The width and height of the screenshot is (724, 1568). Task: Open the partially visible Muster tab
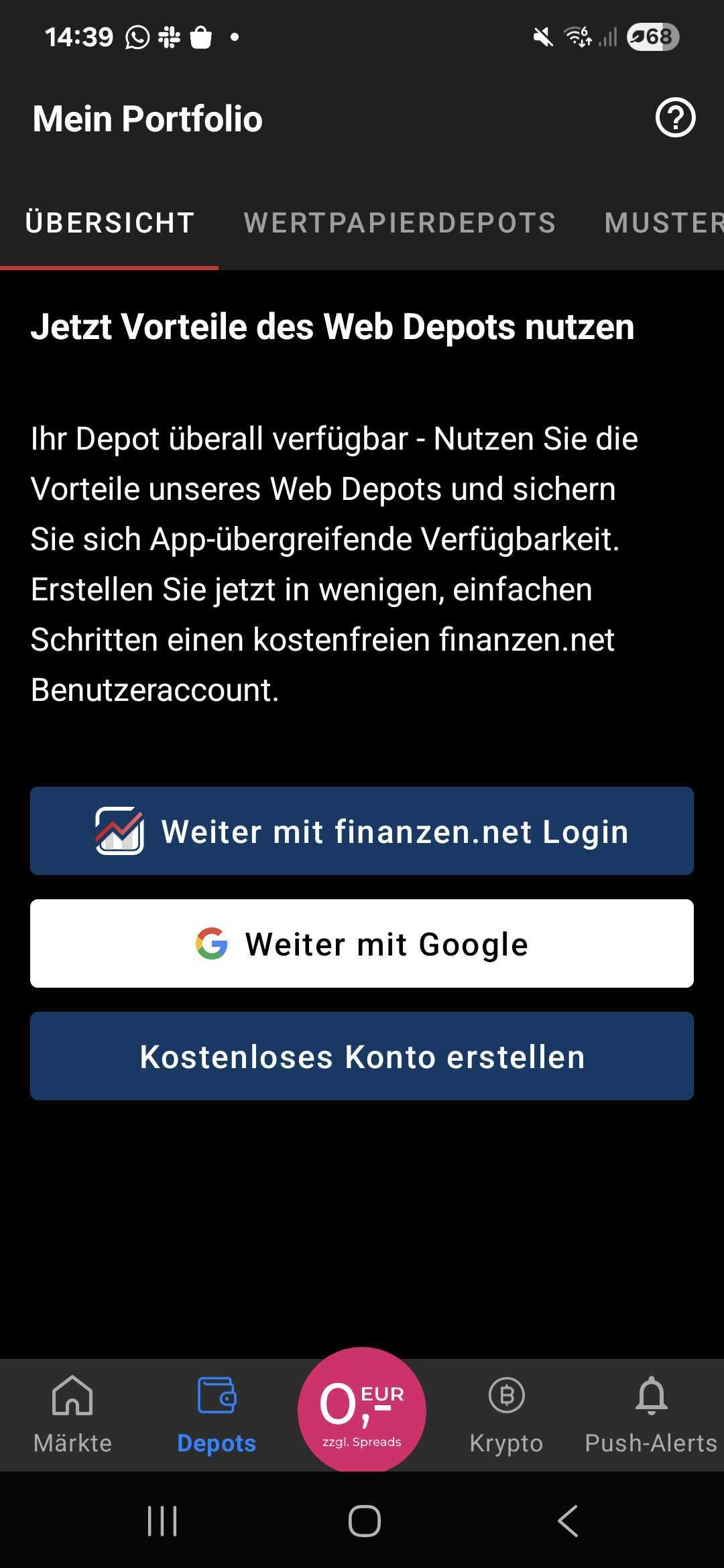click(x=662, y=223)
